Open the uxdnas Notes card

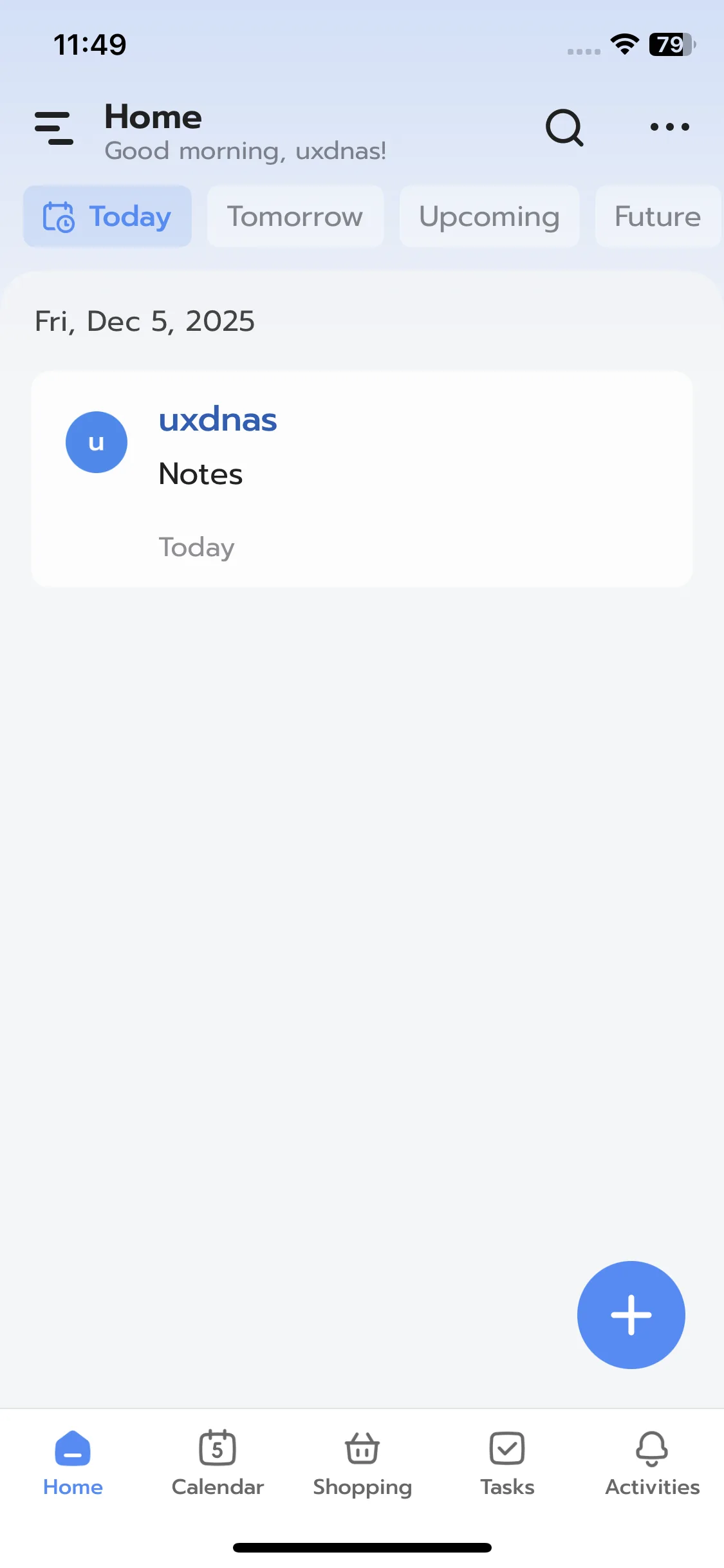tap(362, 479)
